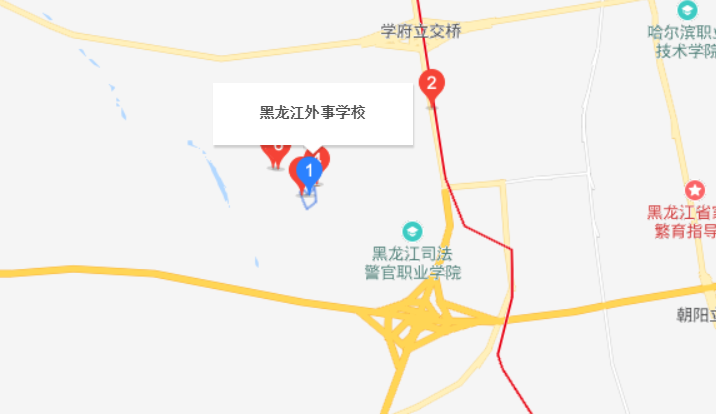This screenshot has height=414, width=716.
Task: Open the 黑龙江外事学校 info window
Action: pyautogui.click(x=313, y=113)
